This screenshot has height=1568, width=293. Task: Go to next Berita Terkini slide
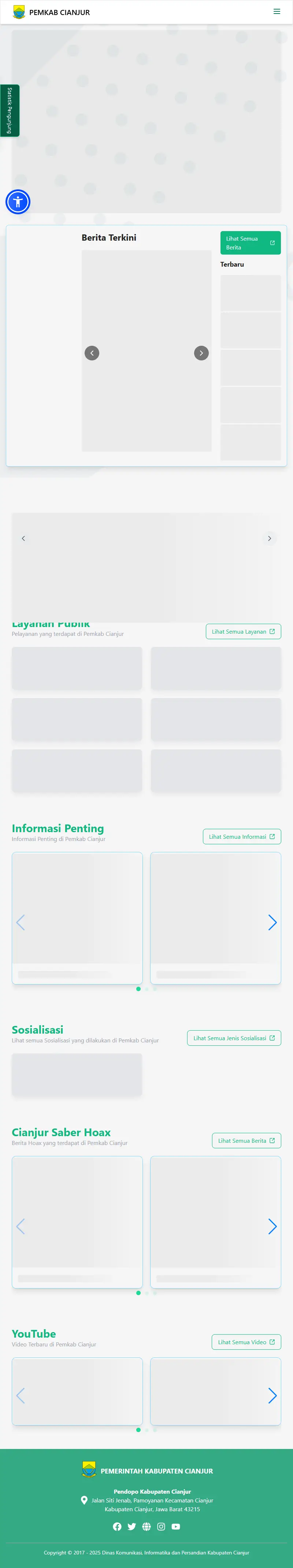[x=201, y=353]
